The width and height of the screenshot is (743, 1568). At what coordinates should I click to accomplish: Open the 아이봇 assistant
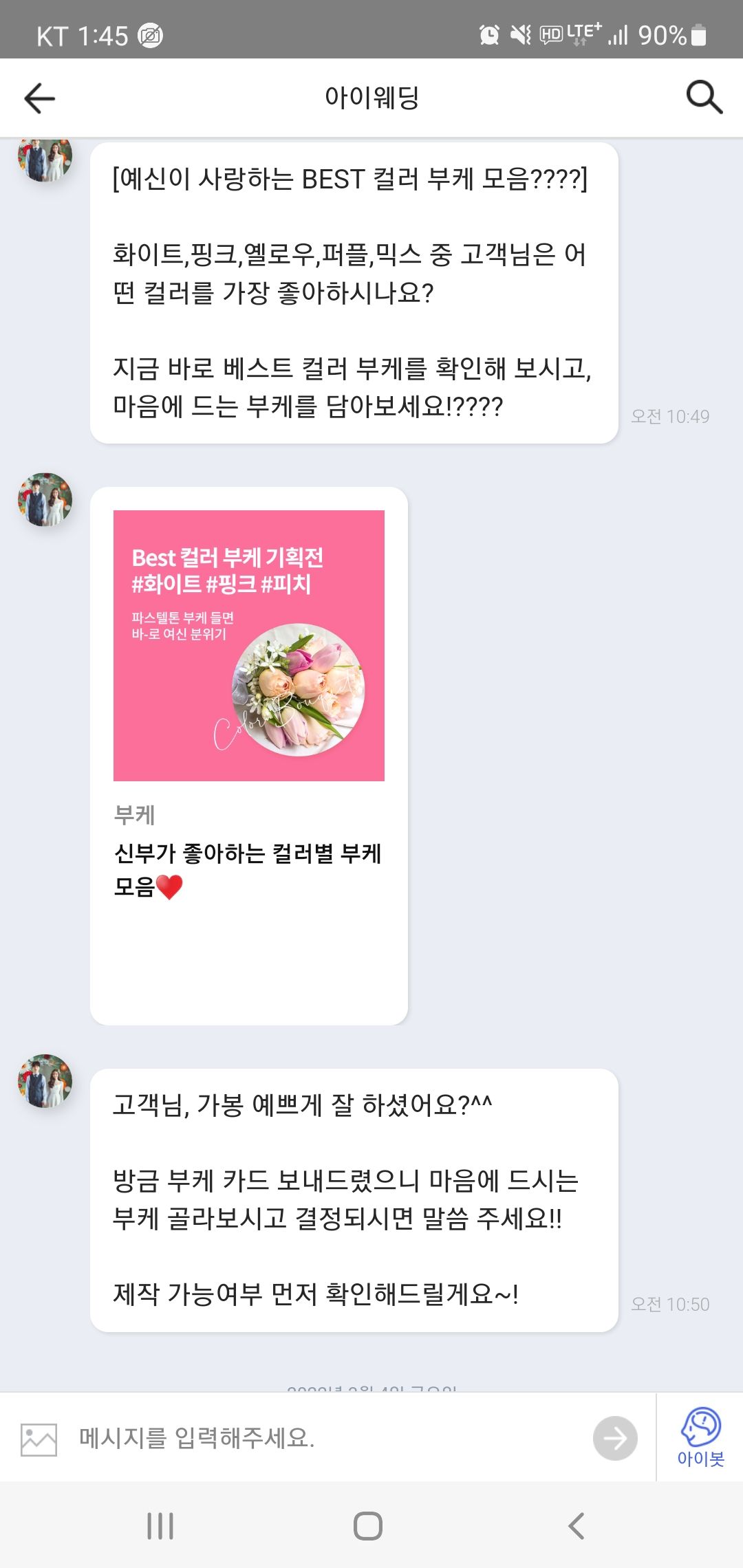(x=700, y=1437)
